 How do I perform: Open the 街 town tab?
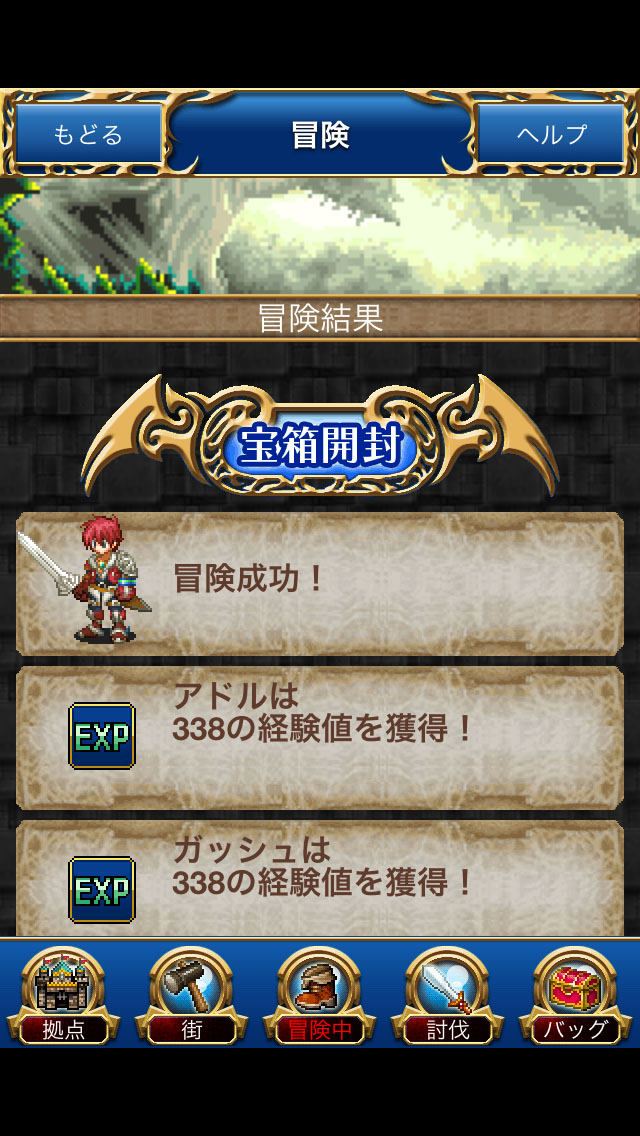[x=191, y=995]
